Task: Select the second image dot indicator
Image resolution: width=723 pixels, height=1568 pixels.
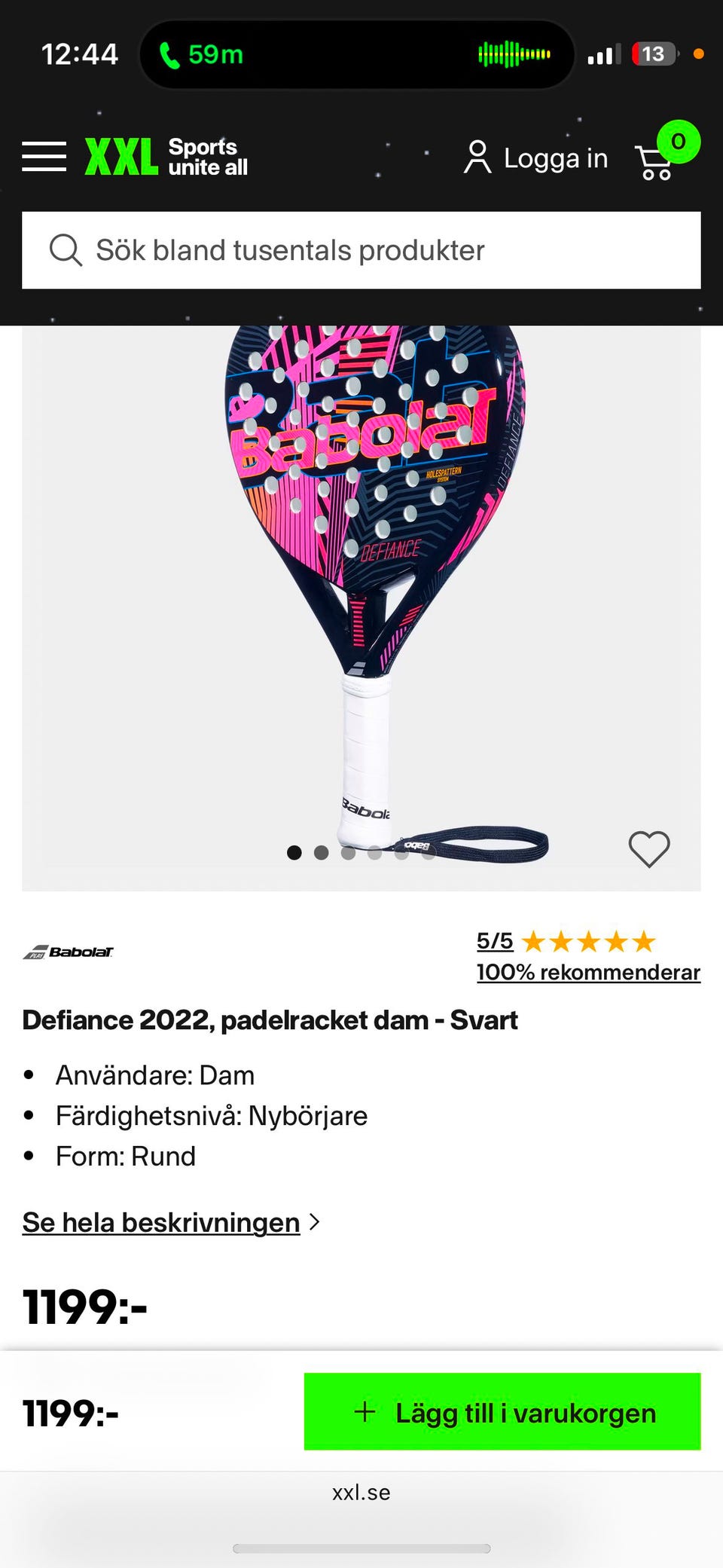Action: coord(322,852)
